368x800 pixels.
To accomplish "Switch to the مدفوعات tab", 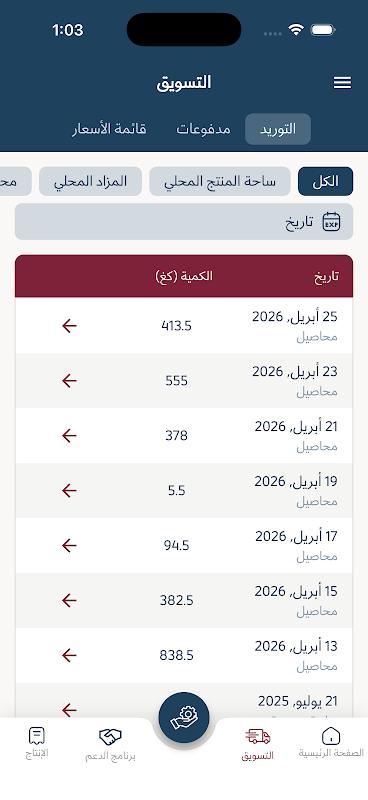I will click(203, 129).
